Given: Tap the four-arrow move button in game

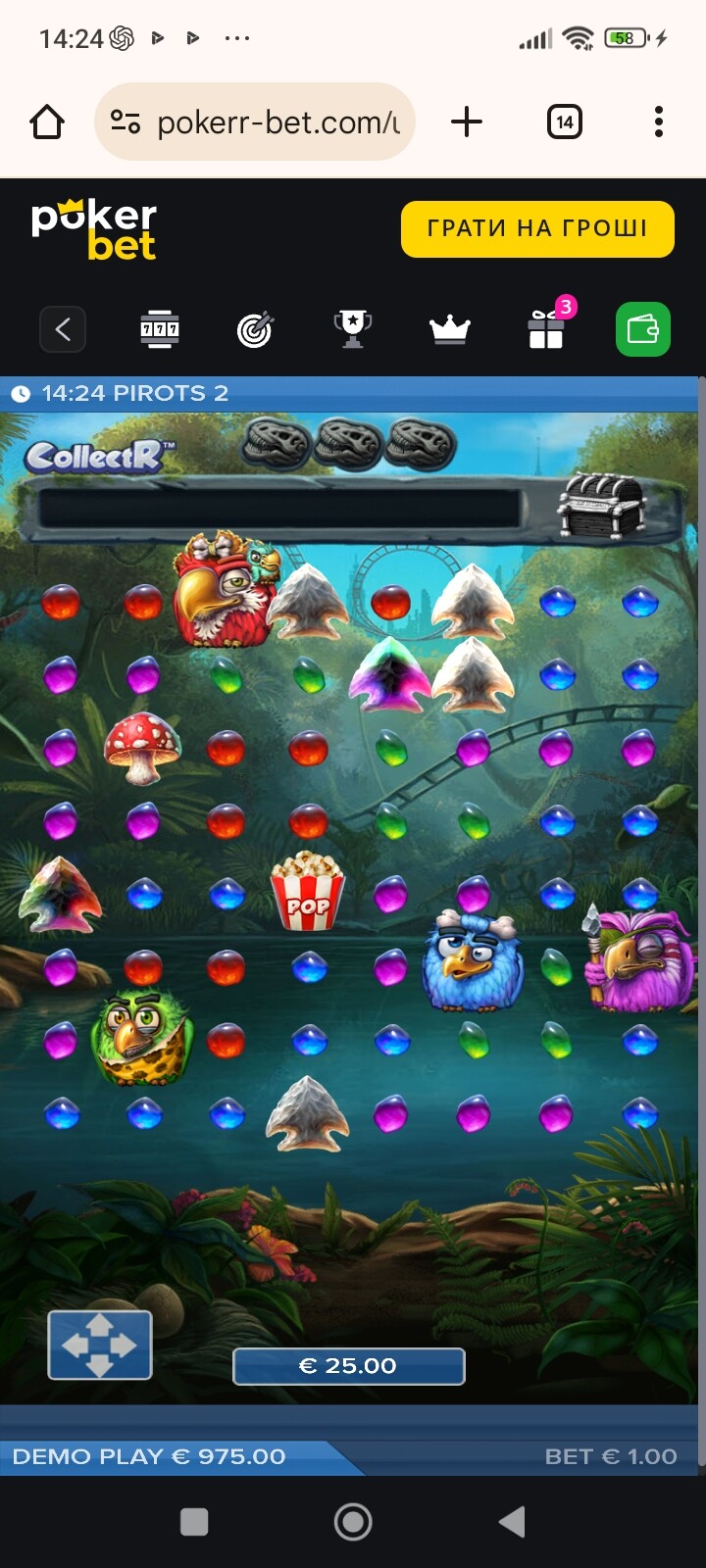Looking at the screenshot, I should [100, 1345].
